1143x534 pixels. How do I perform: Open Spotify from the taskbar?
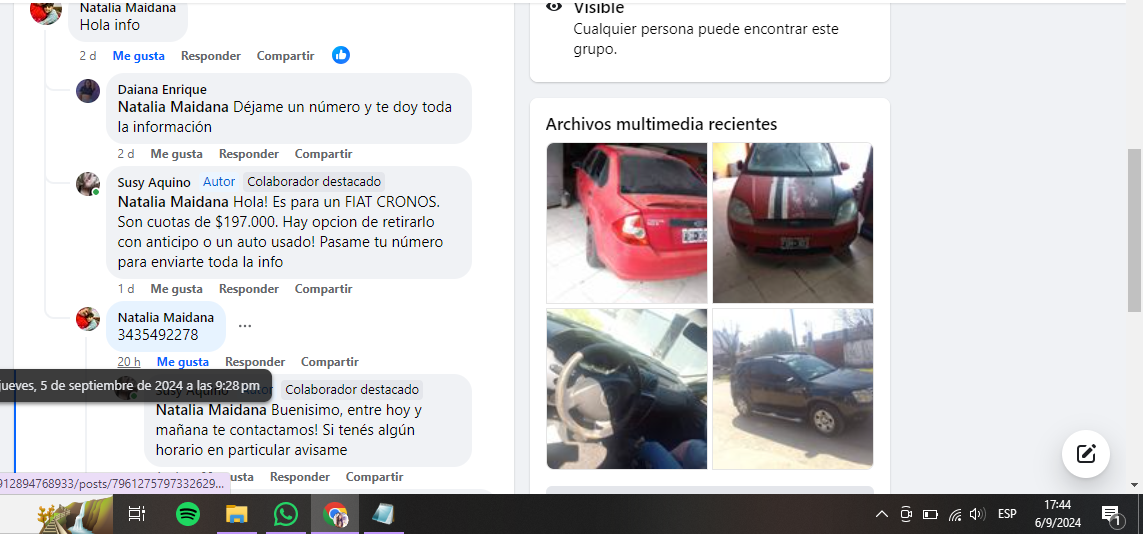click(187, 514)
